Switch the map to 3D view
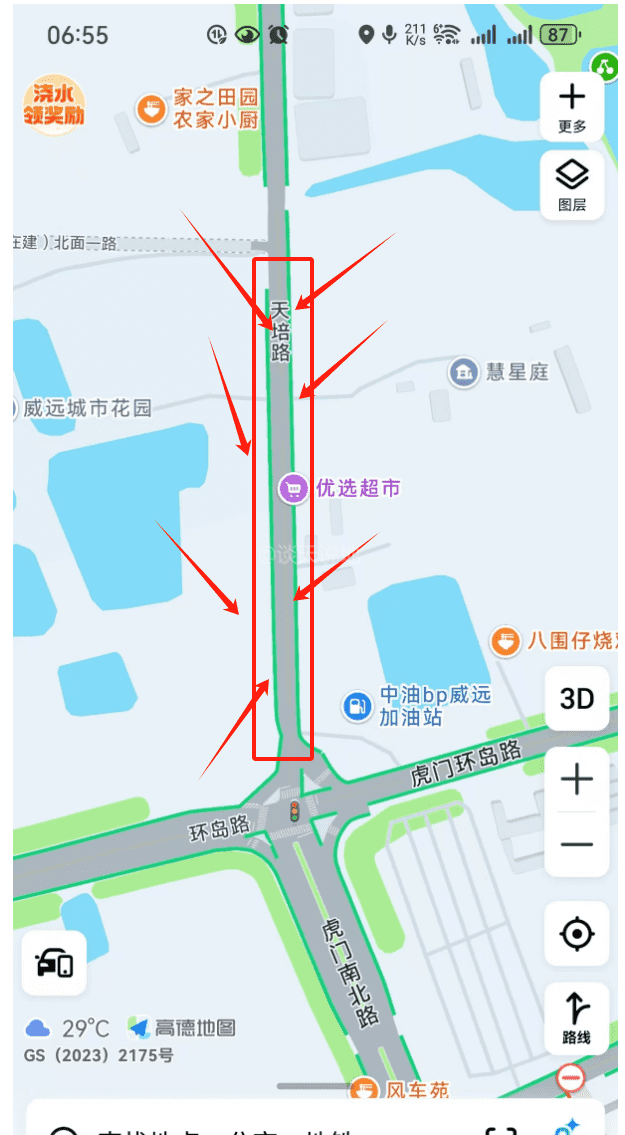625x1135 pixels. pos(577,699)
